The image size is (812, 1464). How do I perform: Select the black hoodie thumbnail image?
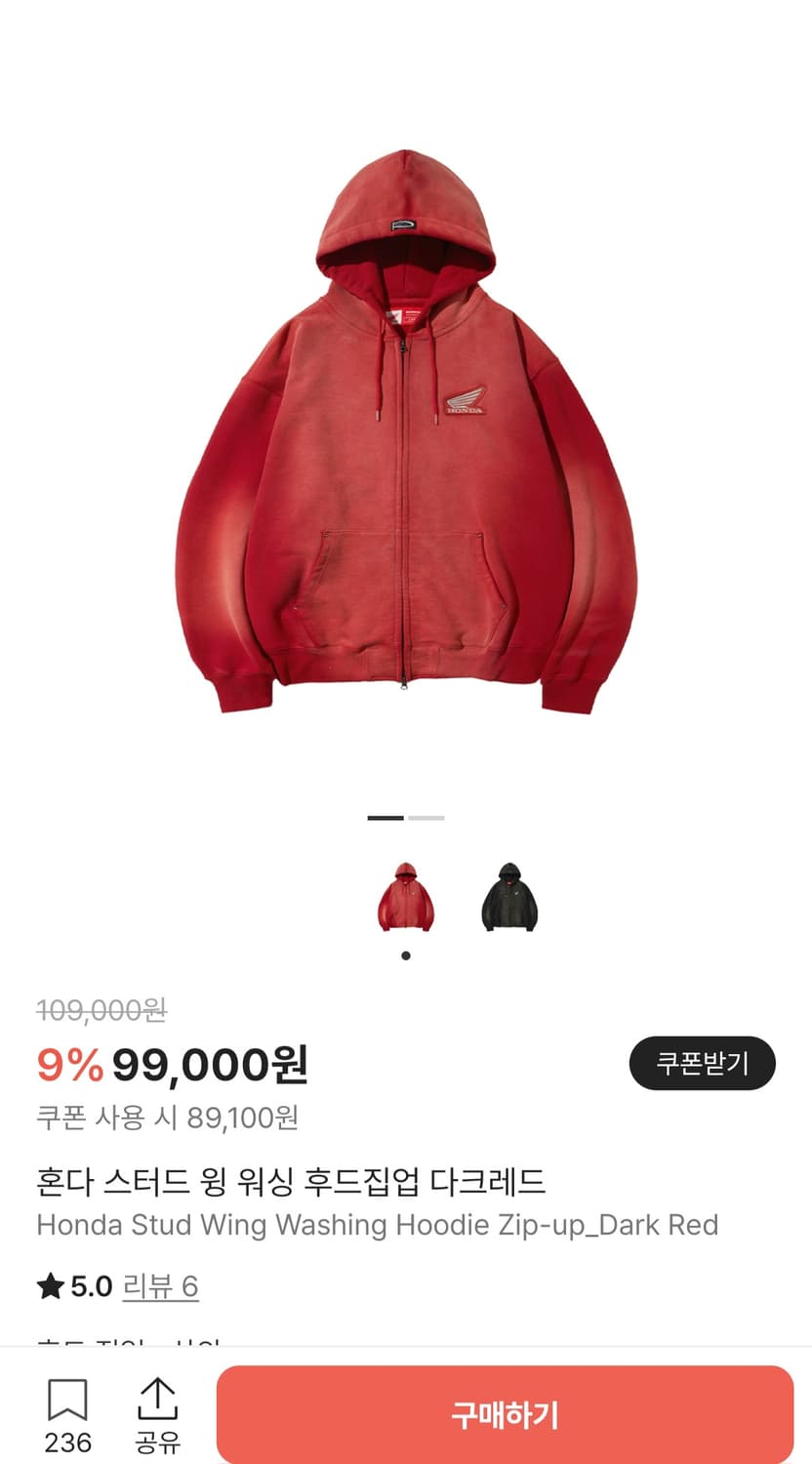click(507, 898)
